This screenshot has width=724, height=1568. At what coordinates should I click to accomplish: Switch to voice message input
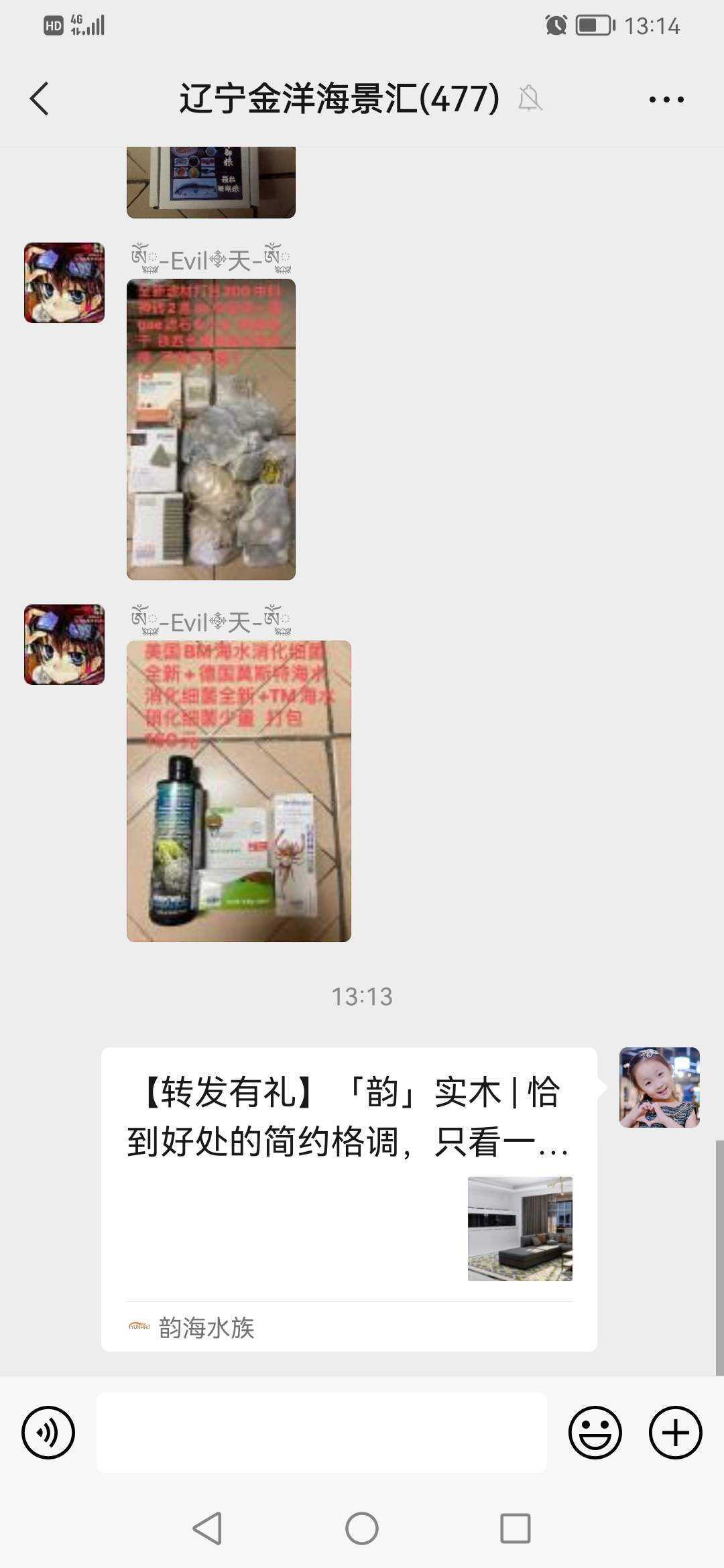coord(48,1433)
